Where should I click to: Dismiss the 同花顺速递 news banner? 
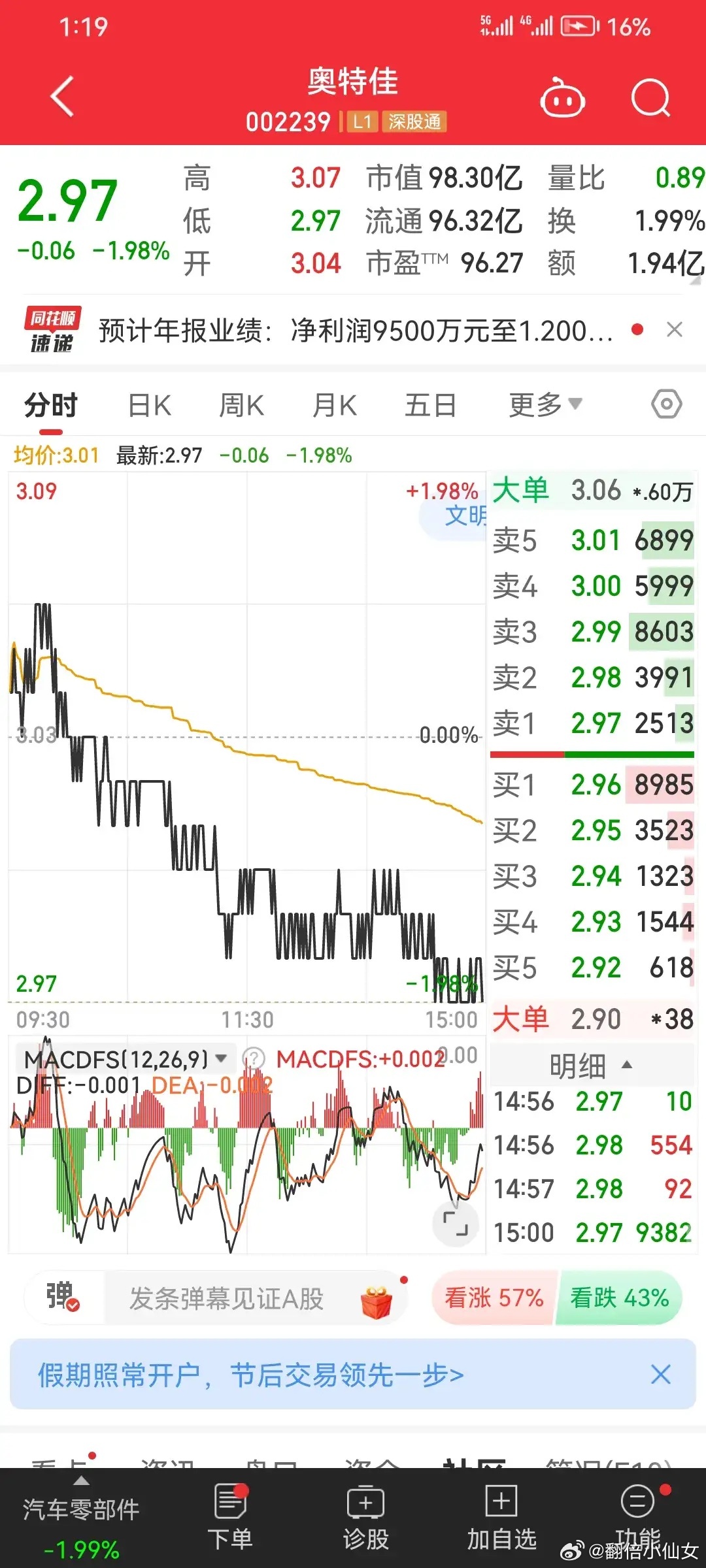click(675, 329)
